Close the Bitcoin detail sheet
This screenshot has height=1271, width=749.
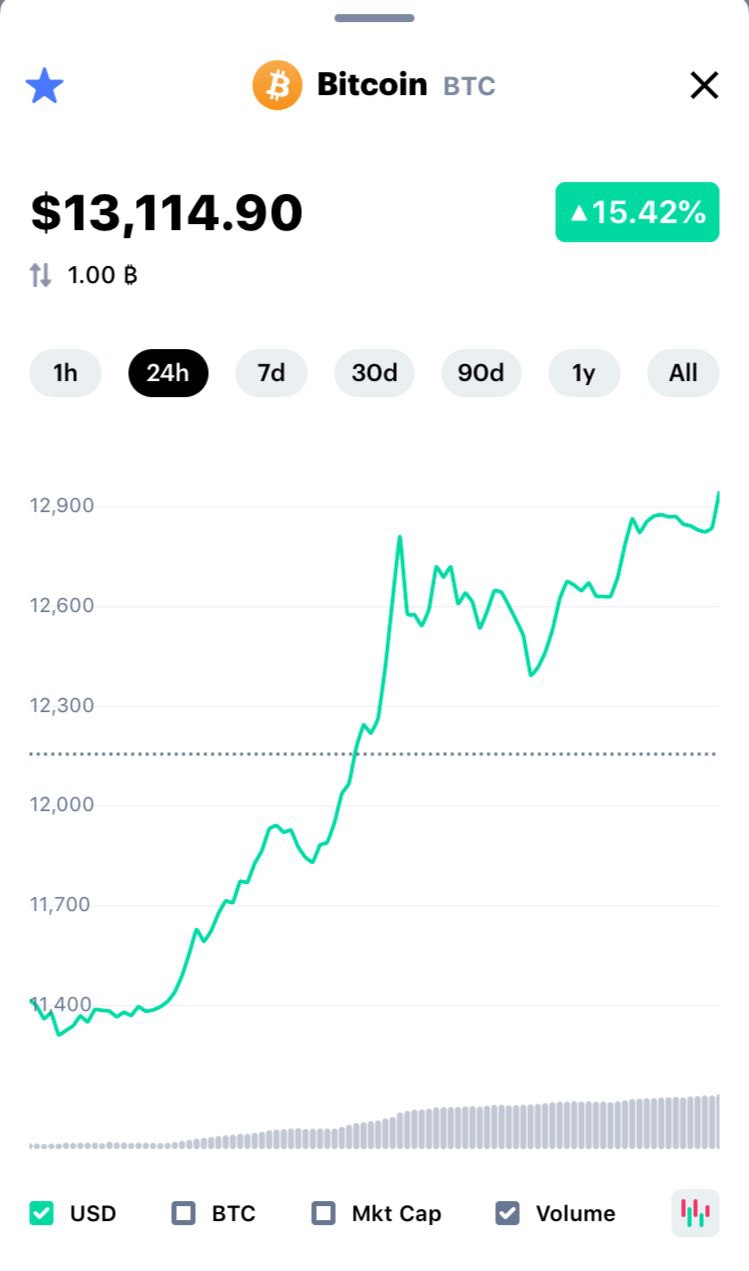click(x=704, y=86)
